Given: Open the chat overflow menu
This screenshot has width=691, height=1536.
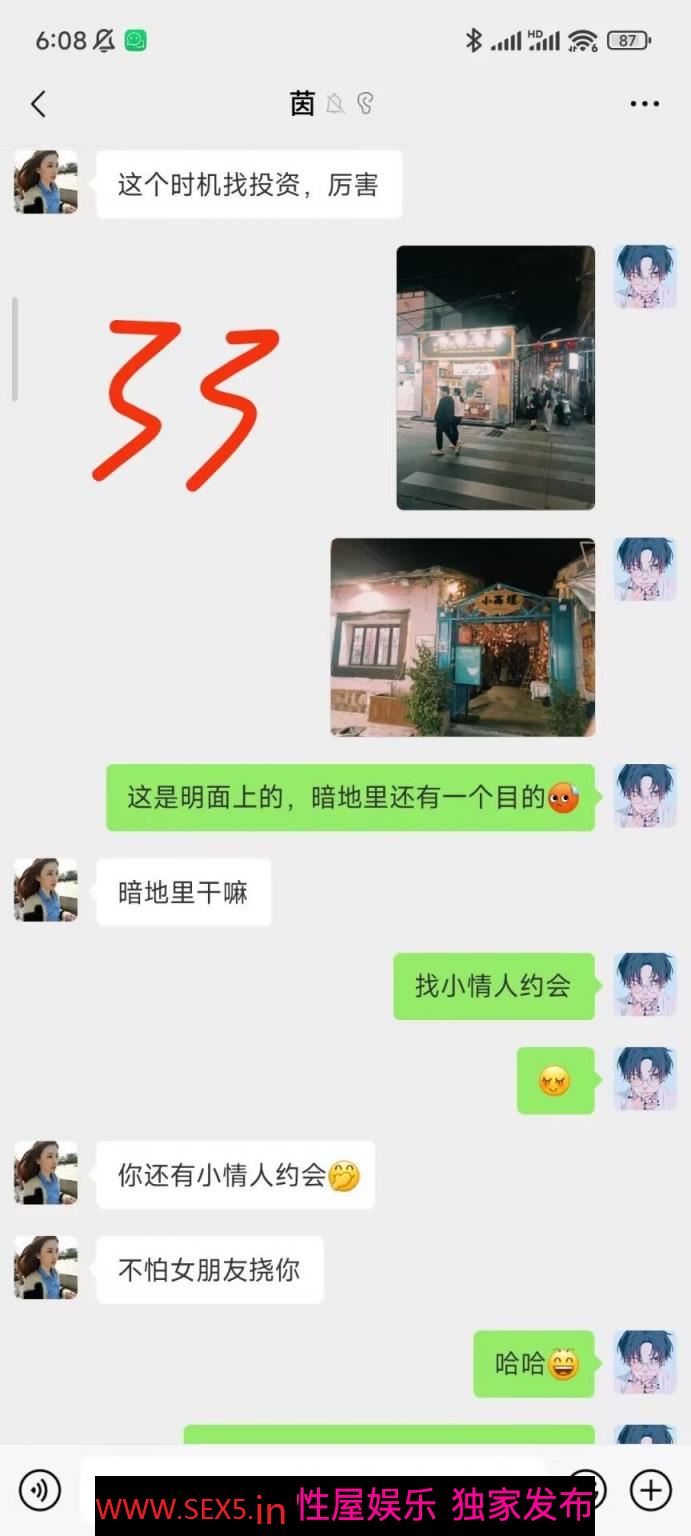Looking at the screenshot, I should click(644, 104).
